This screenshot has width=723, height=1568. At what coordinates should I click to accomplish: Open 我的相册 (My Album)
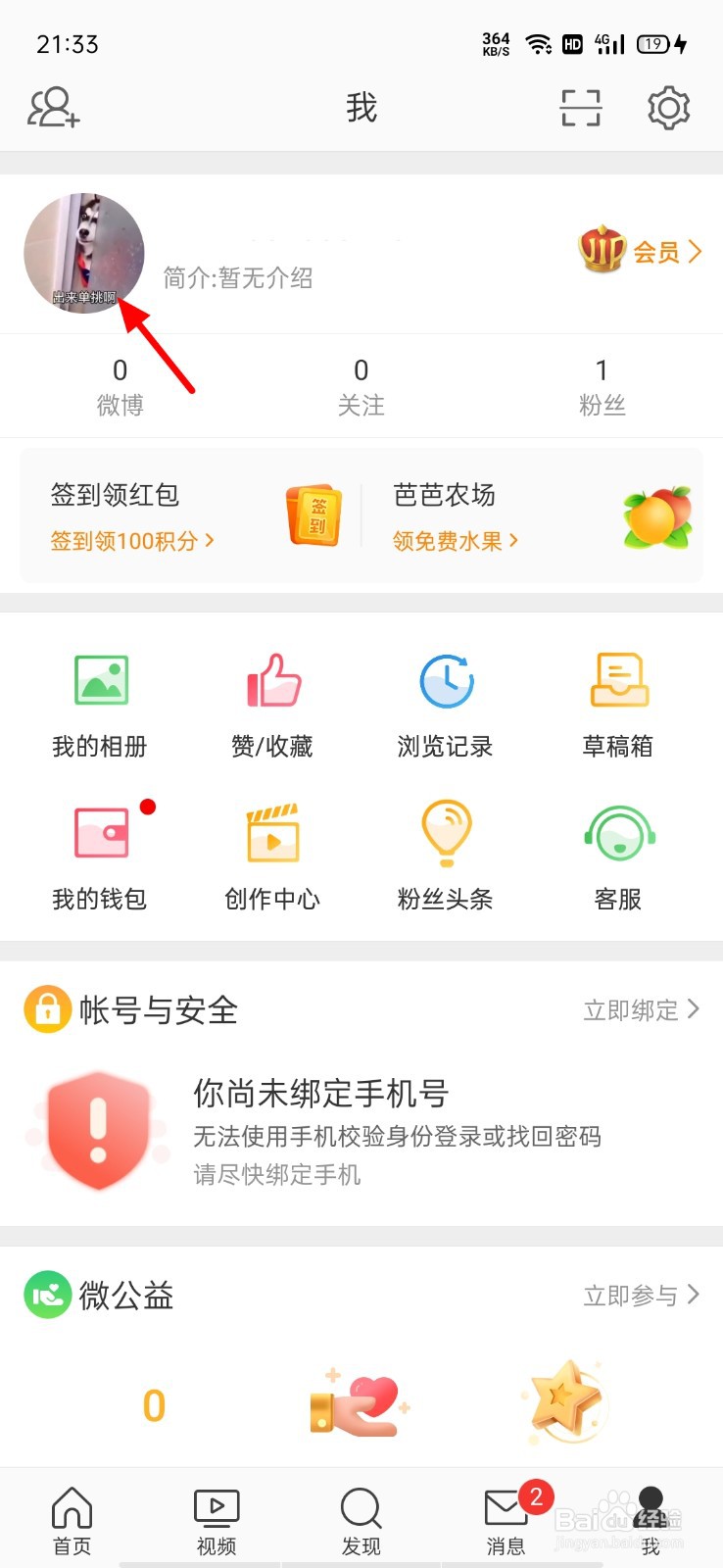point(98,701)
